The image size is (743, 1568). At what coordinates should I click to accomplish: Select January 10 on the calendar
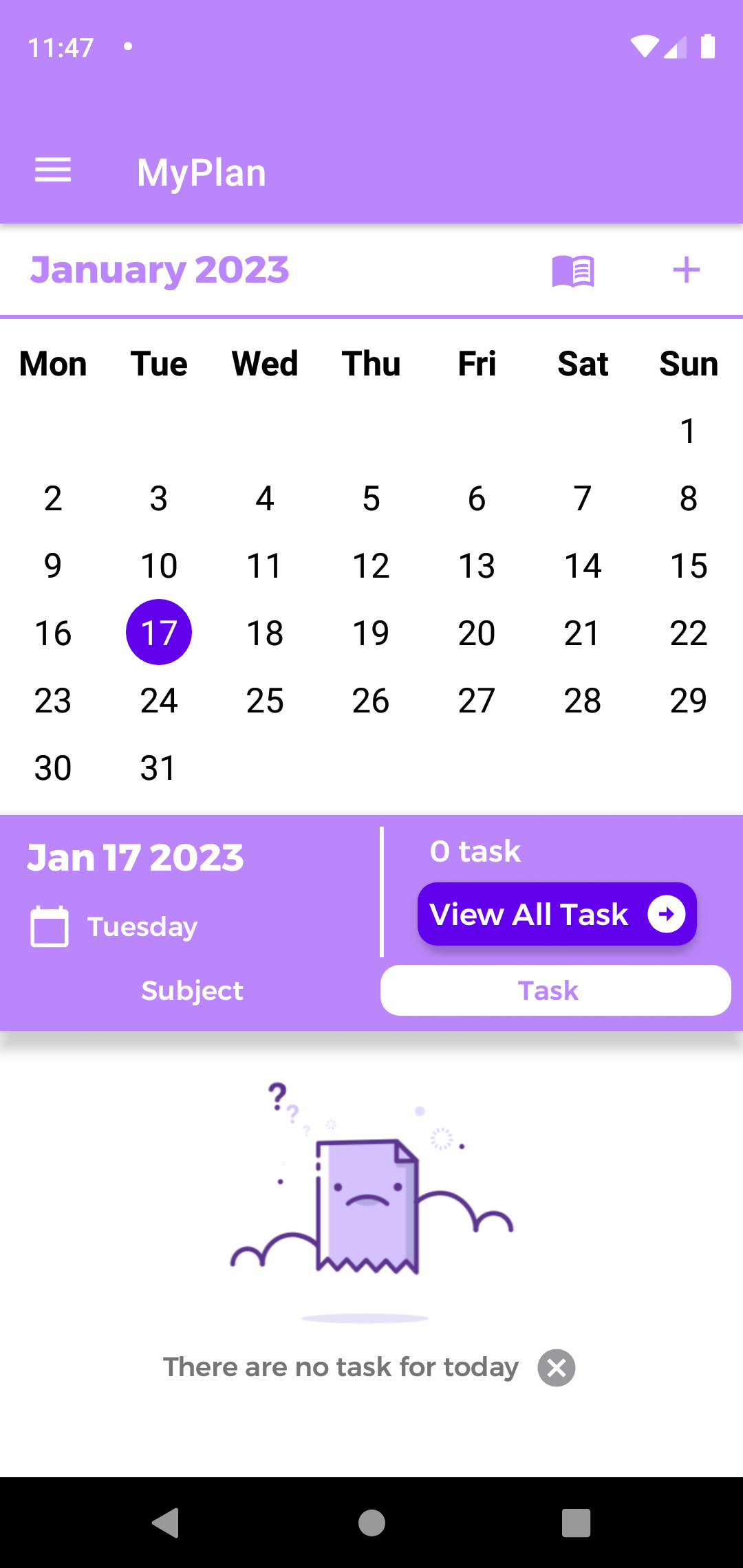pyautogui.click(x=159, y=566)
